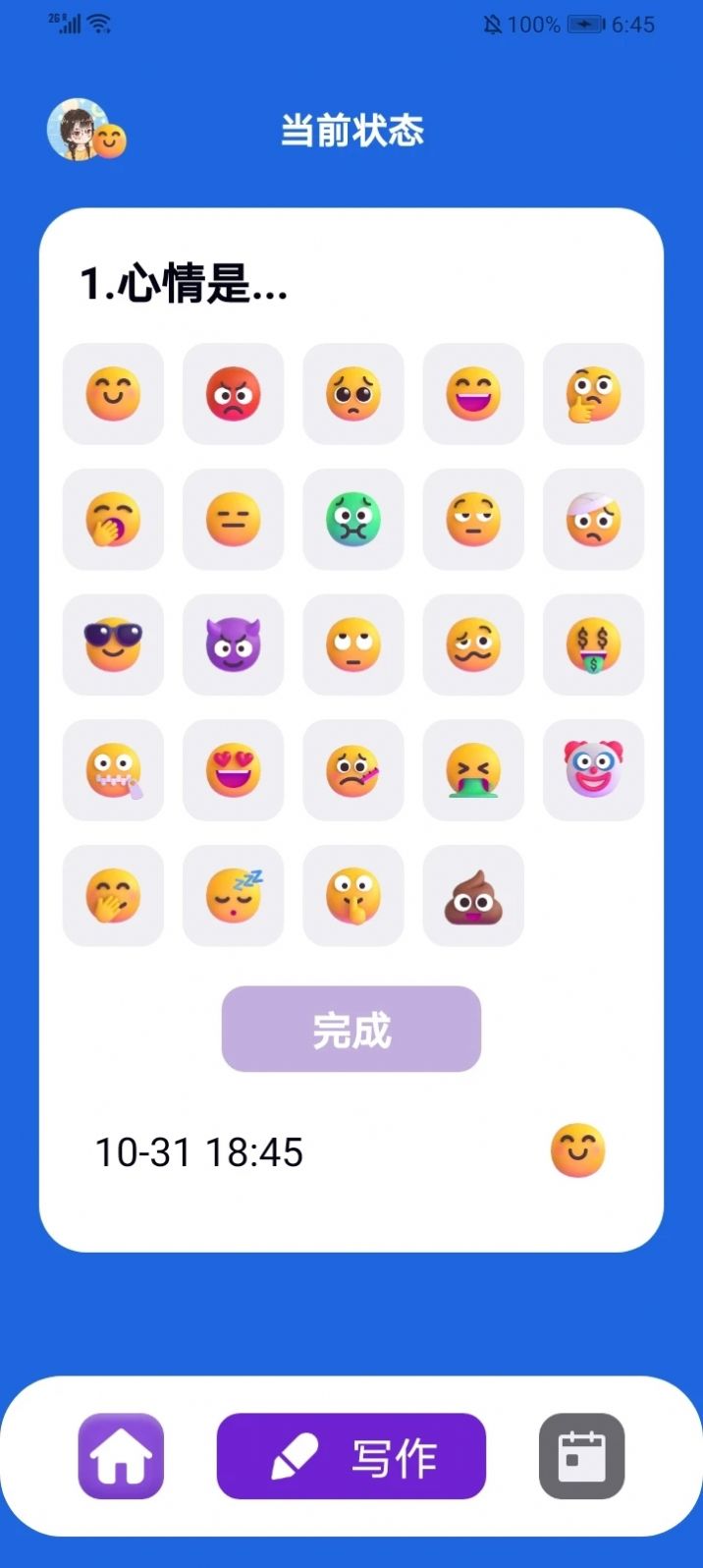Pick the zipper-mouth face mood
The height and width of the screenshot is (1568, 703).
[x=113, y=769]
